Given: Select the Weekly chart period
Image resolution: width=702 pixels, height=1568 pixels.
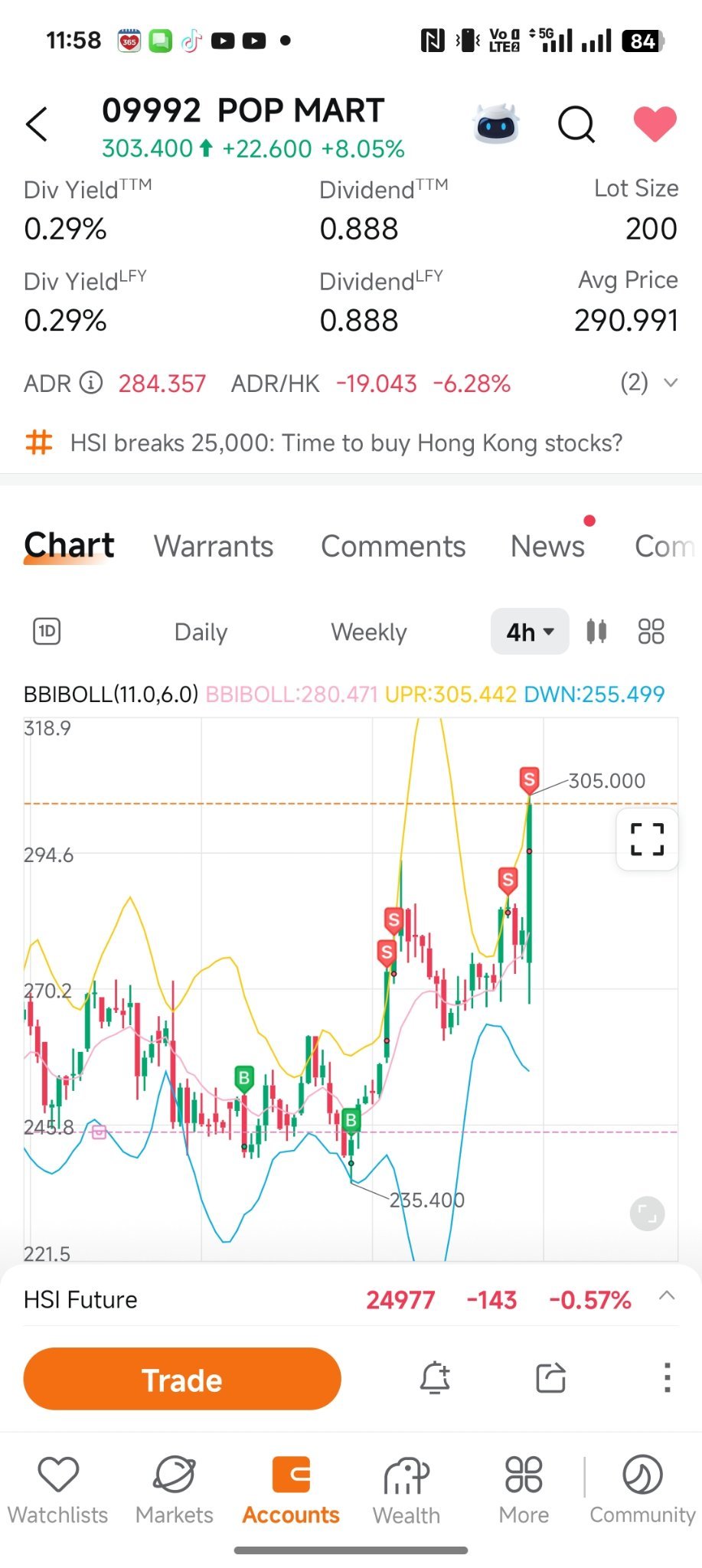Looking at the screenshot, I should point(368,632).
